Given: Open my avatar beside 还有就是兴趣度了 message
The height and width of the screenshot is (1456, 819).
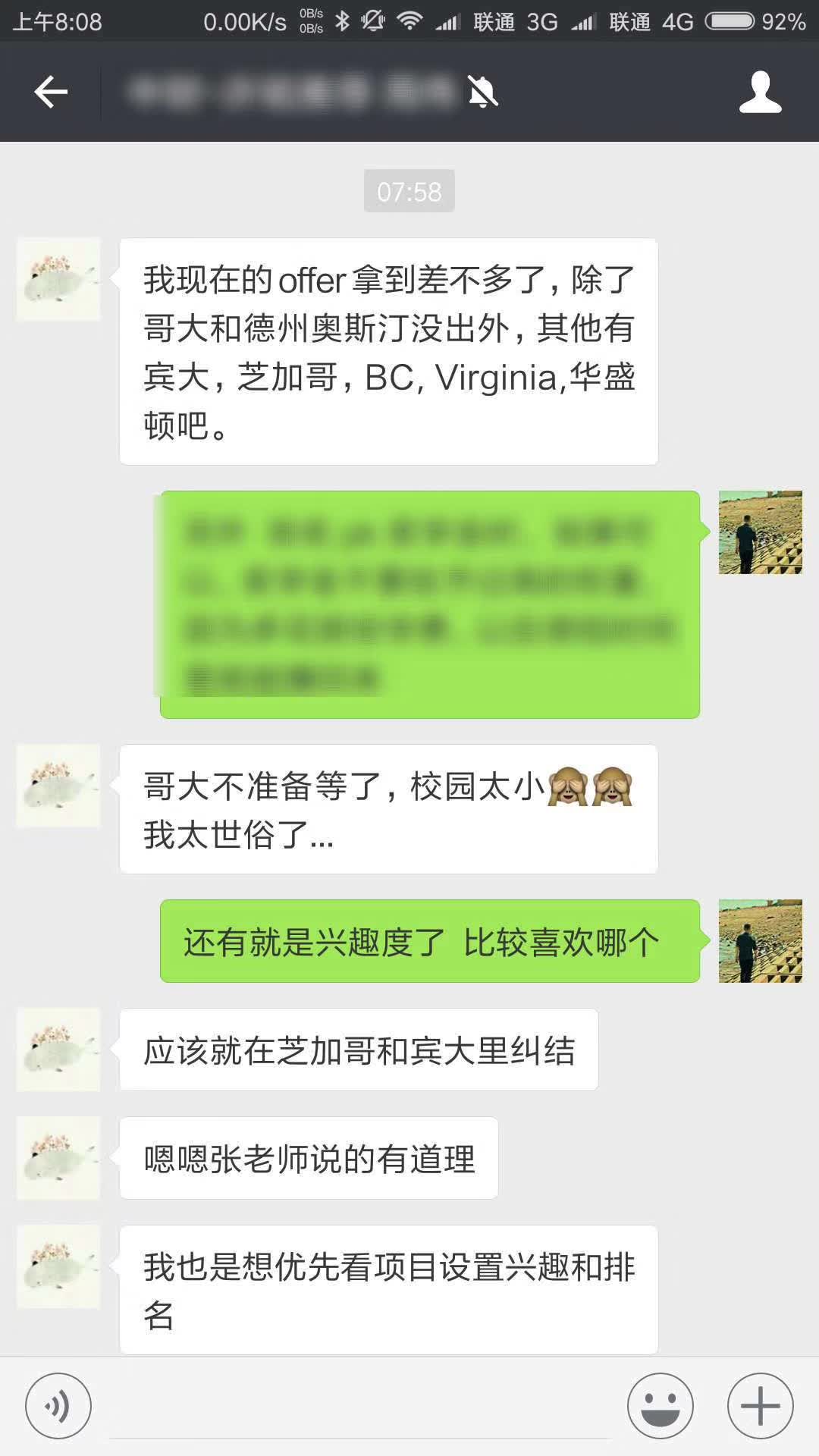Looking at the screenshot, I should pos(760,941).
